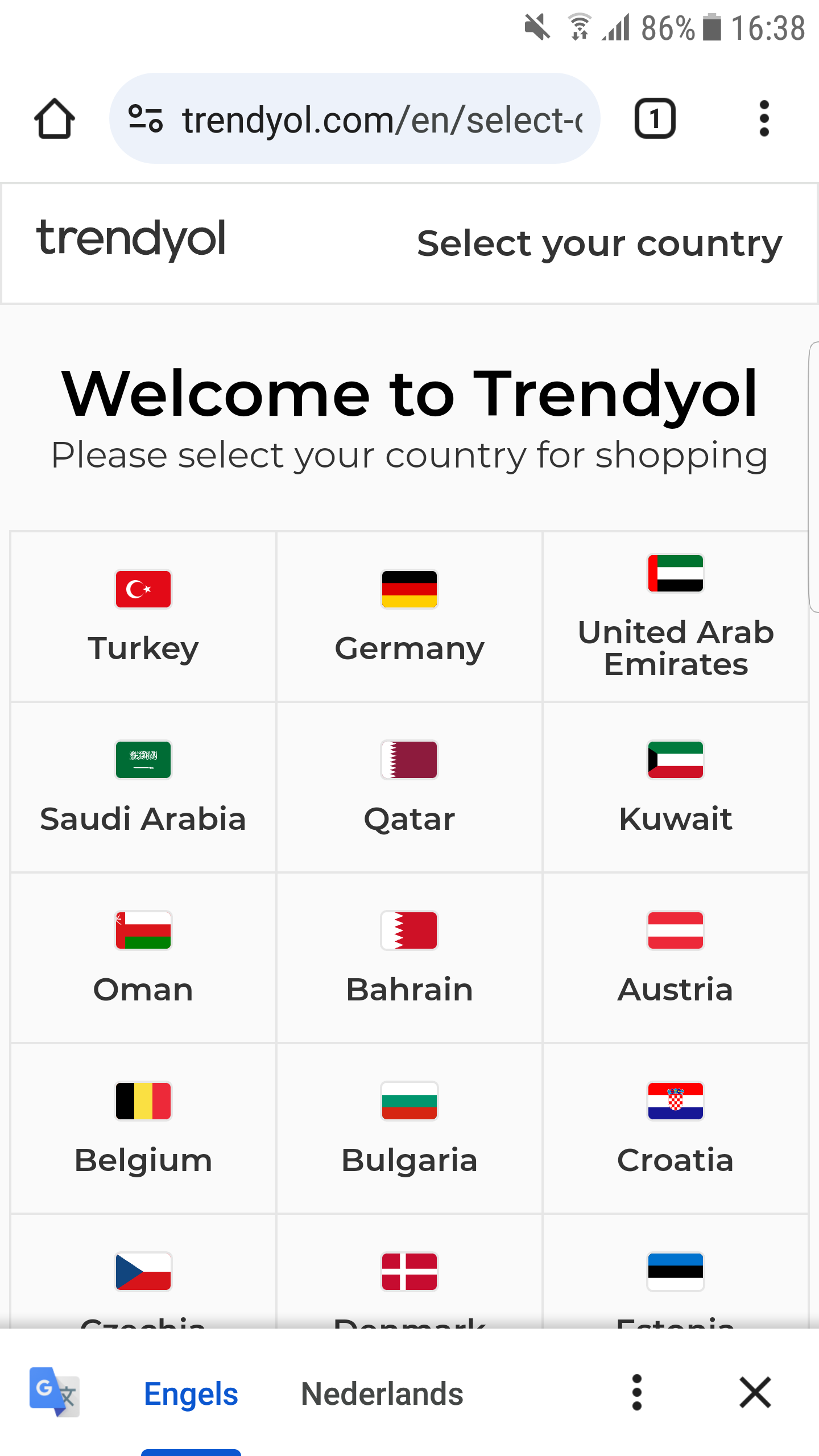
Task: Select United Arab Emirates
Action: click(x=676, y=617)
